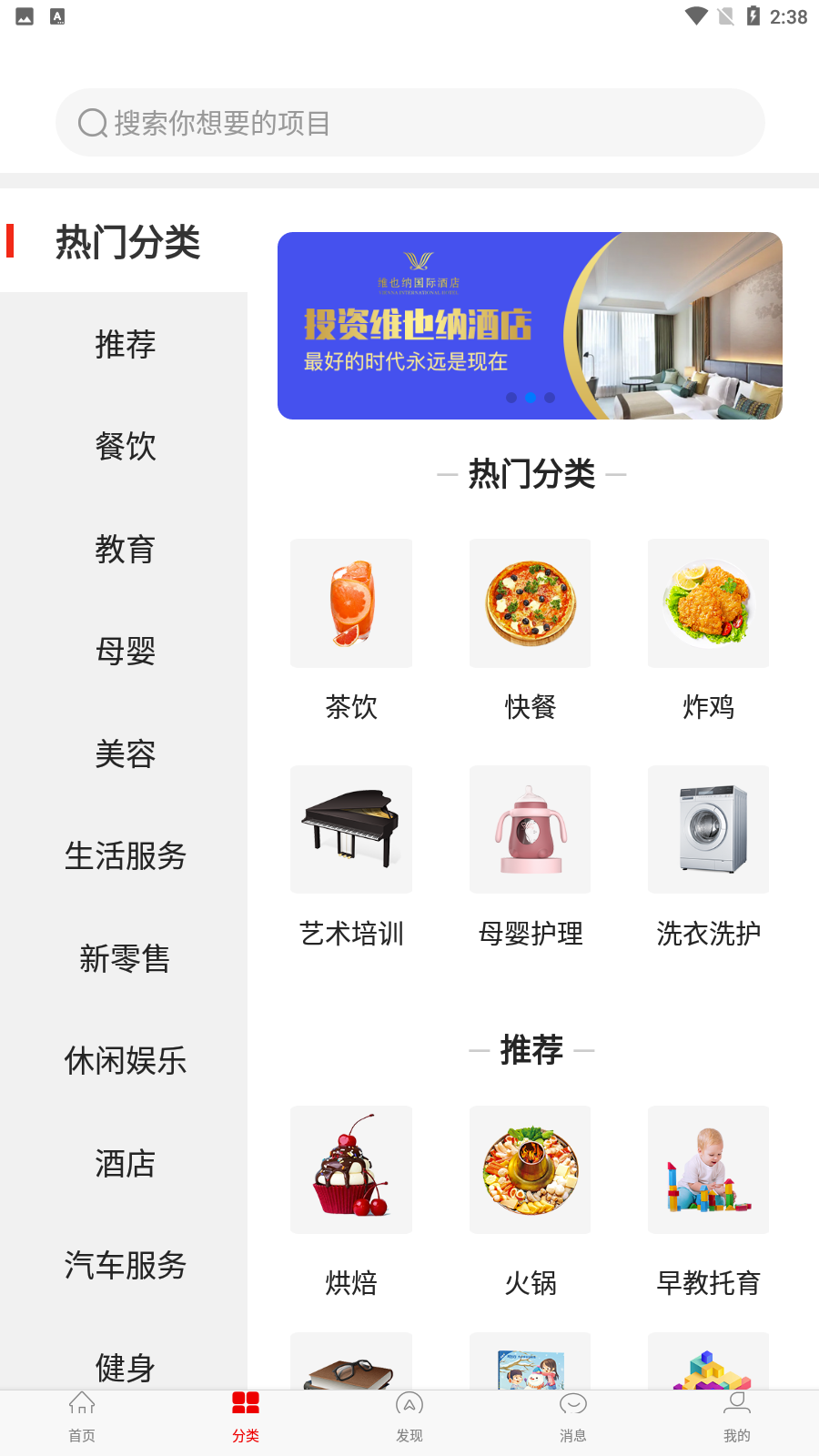Go to the 首页 home tab
The width and height of the screenshot is (819, 1456).
[82, 1417]
